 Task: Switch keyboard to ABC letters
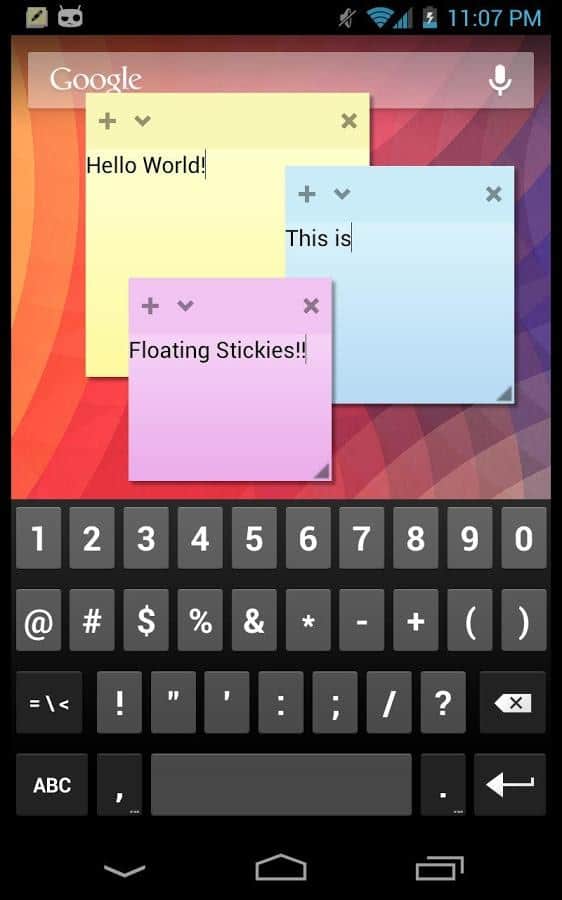(x=52, y=785)
